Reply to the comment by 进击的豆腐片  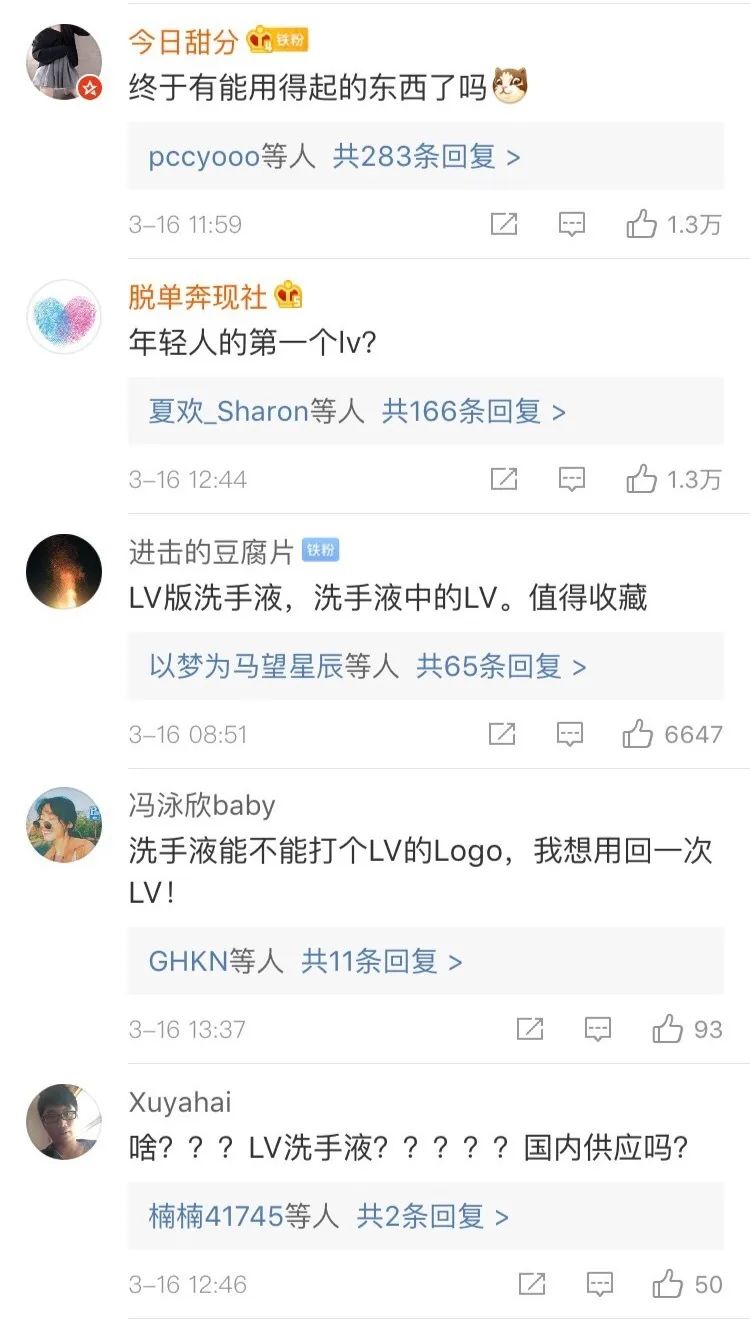[x=570, y=735]
